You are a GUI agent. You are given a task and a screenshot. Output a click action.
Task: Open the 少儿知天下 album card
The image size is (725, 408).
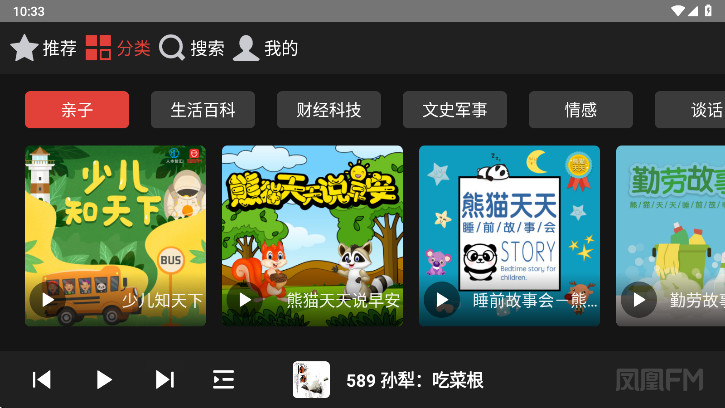point(115,235)
